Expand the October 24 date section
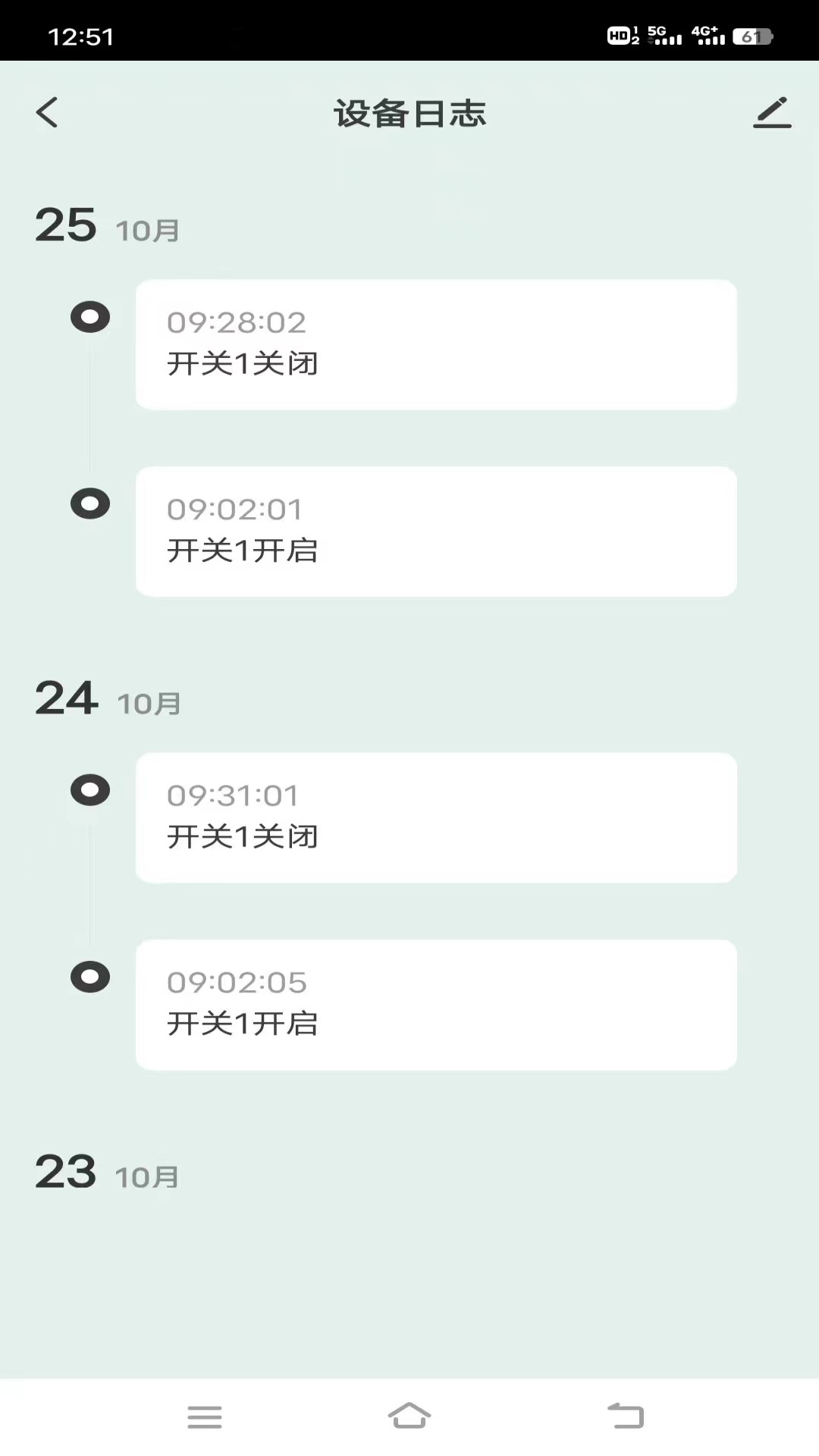 tap(67, 698)
